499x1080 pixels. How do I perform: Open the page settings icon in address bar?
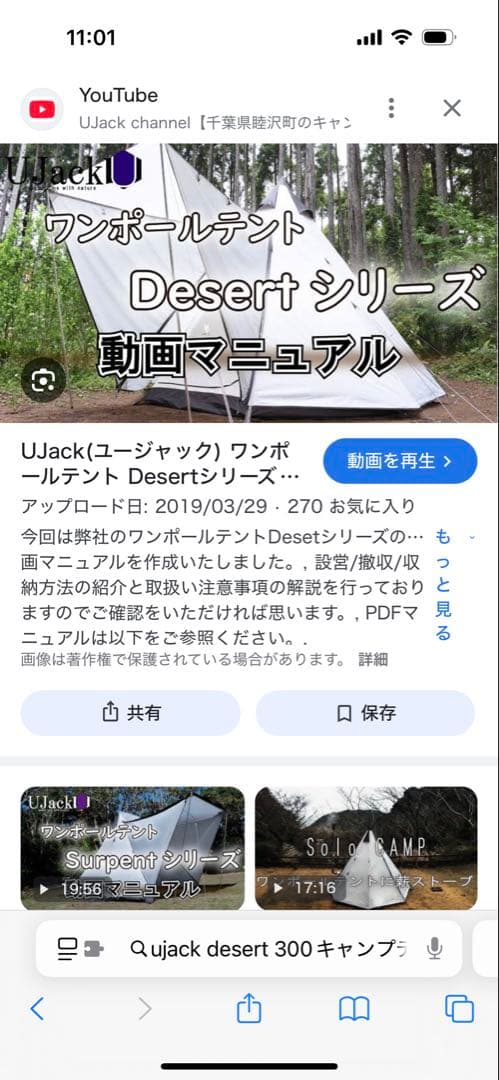pyautogui.click(x=80, y=949)
